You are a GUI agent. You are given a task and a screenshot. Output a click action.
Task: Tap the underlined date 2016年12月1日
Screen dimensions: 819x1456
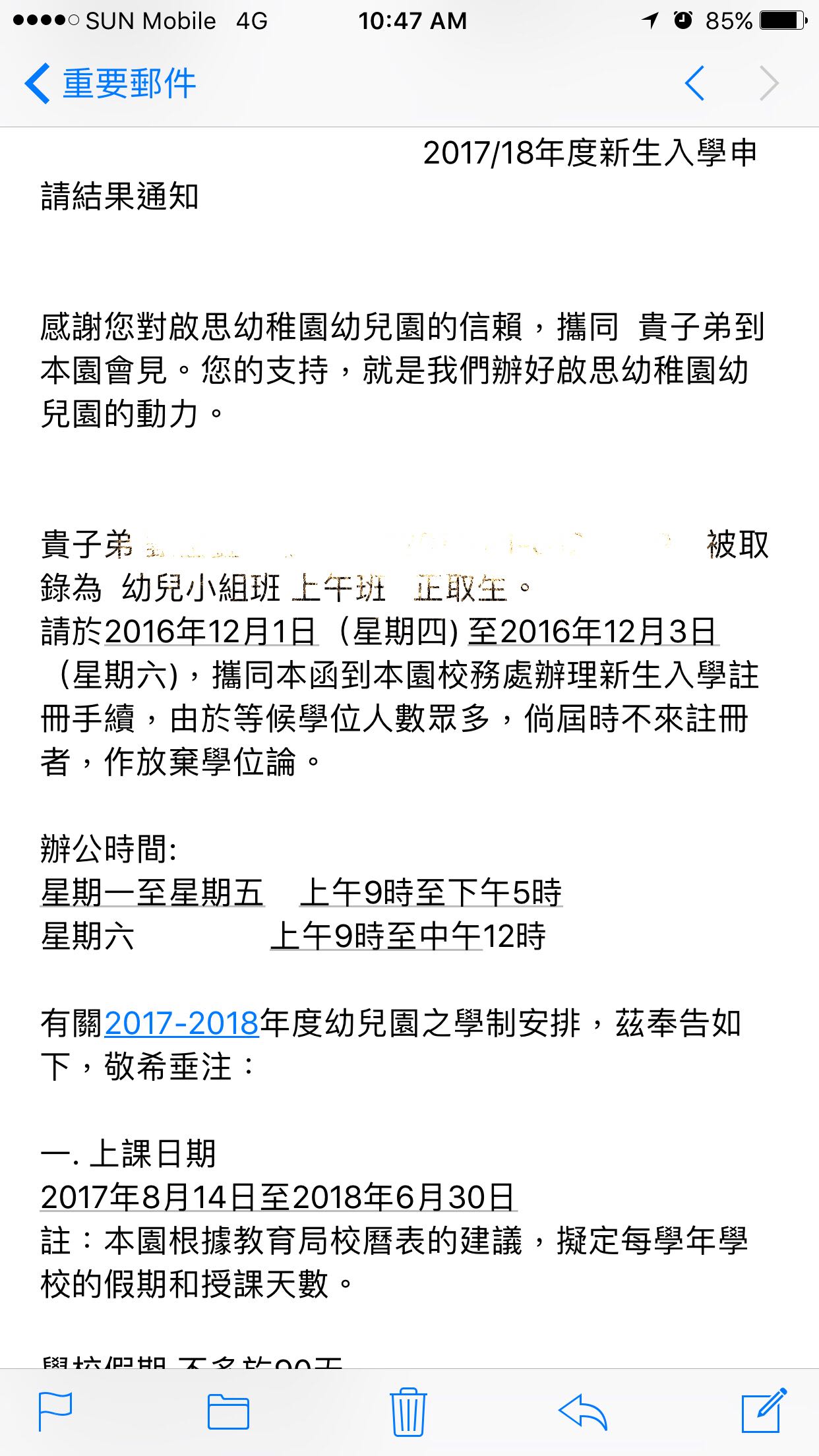(x=211, y=632)
